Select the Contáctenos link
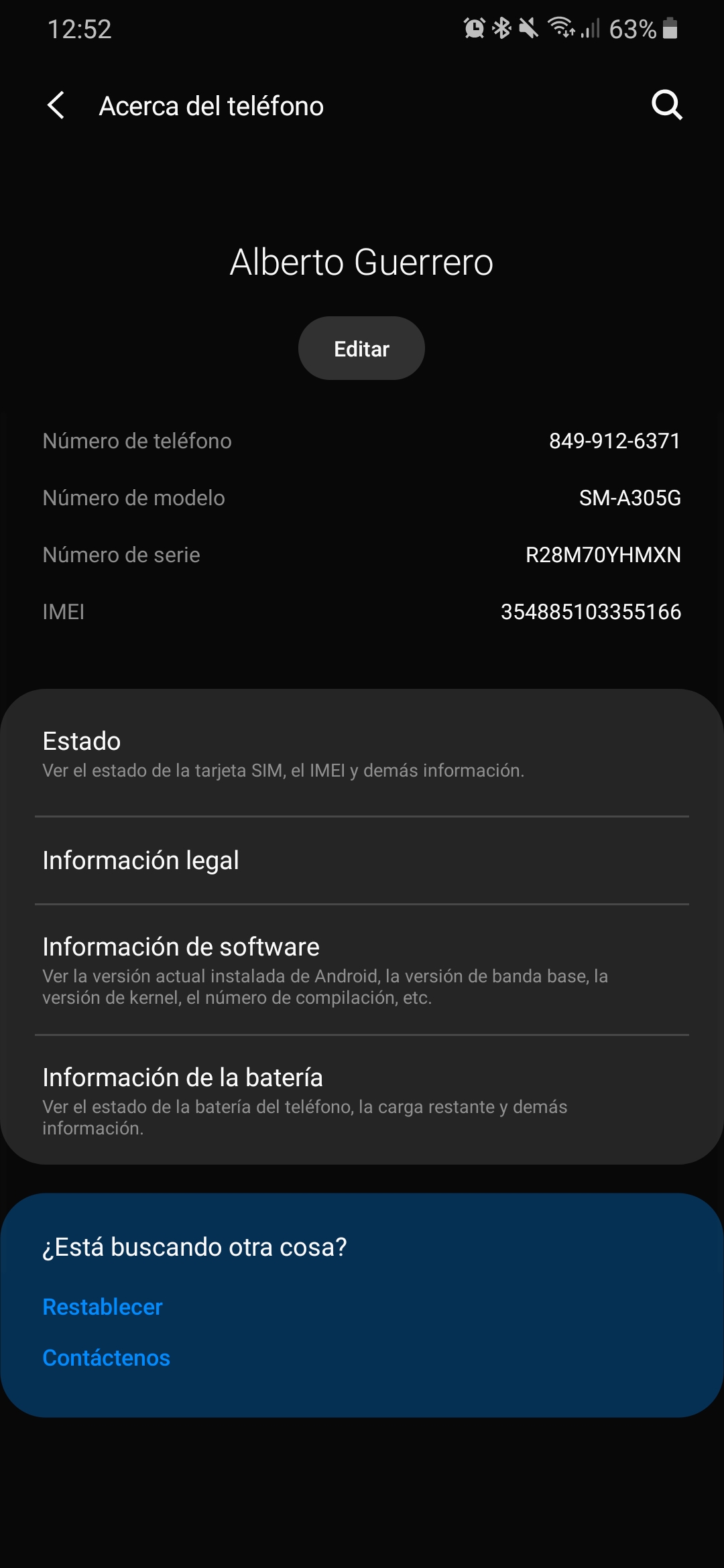Image resolution: width=724 pixels, height=1568 pixels. point(106,1358)
